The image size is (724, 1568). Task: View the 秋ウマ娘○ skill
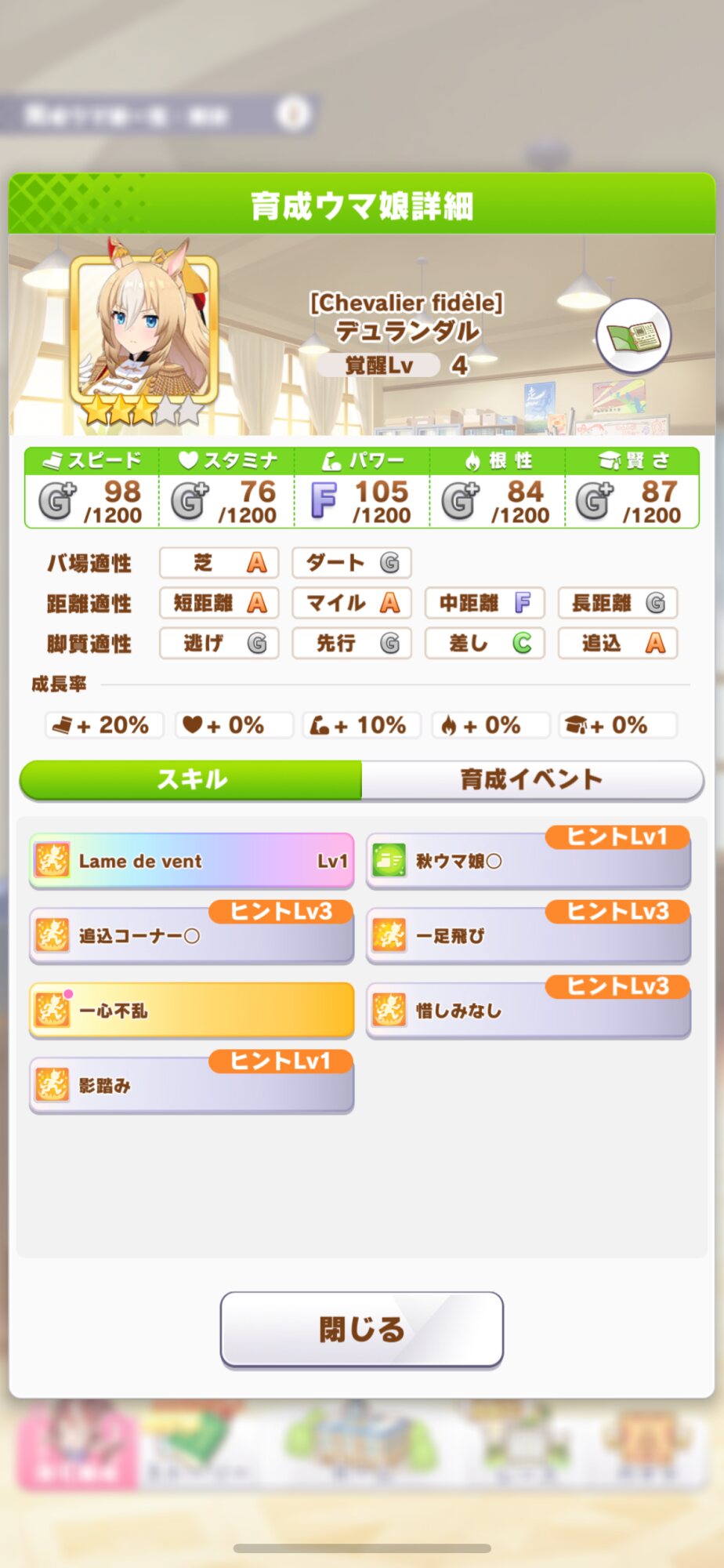[528, 861]
